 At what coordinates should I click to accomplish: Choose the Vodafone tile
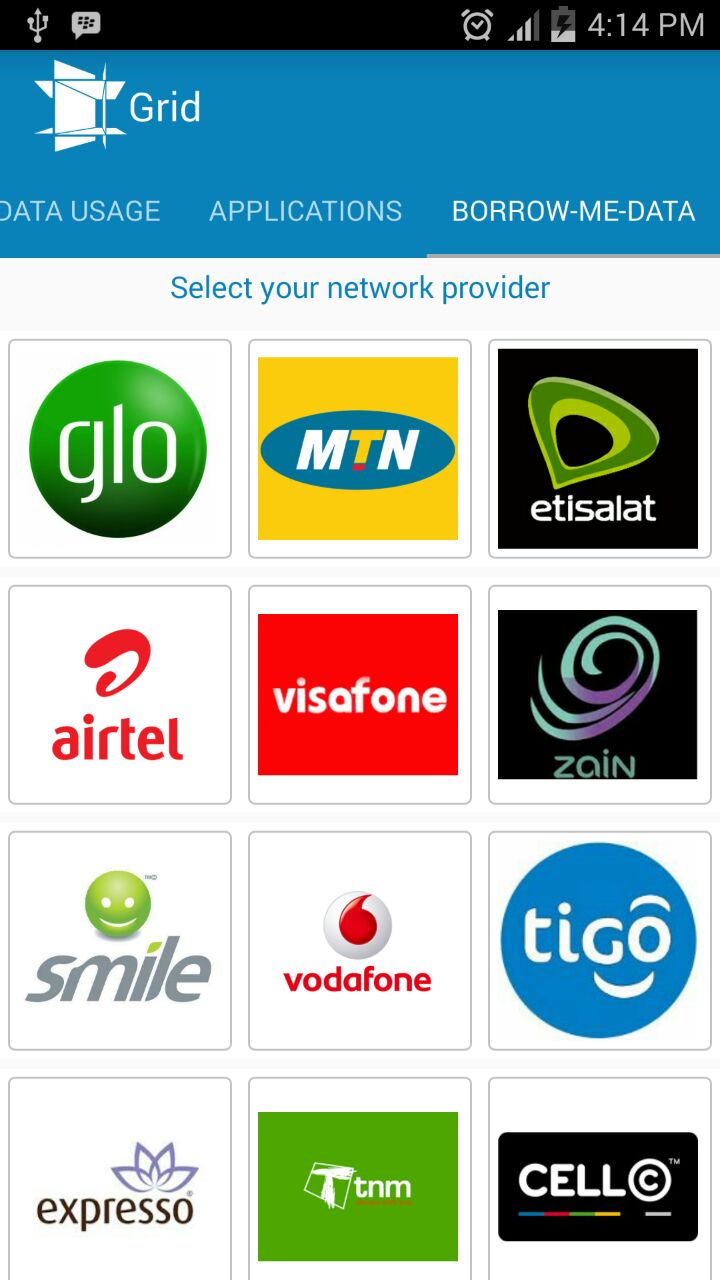coord(360,941)
